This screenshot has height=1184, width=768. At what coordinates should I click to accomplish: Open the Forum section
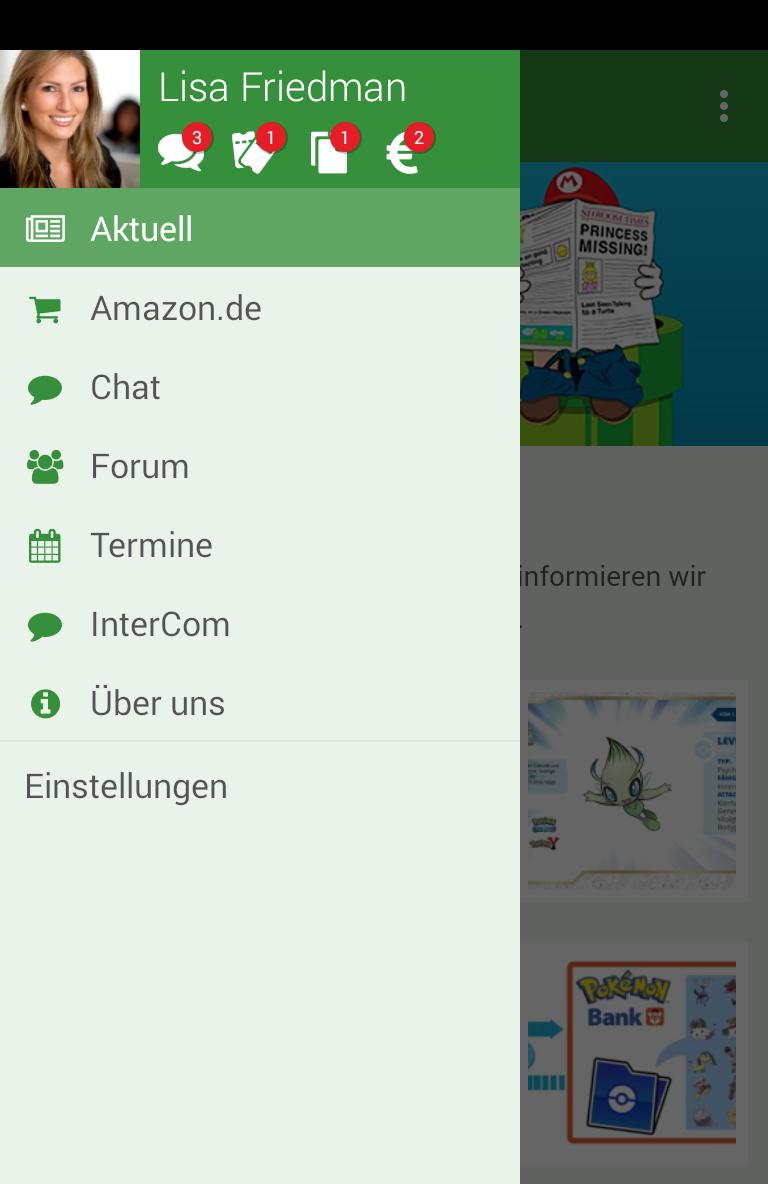pyautogui.click(x=139, y=465)
